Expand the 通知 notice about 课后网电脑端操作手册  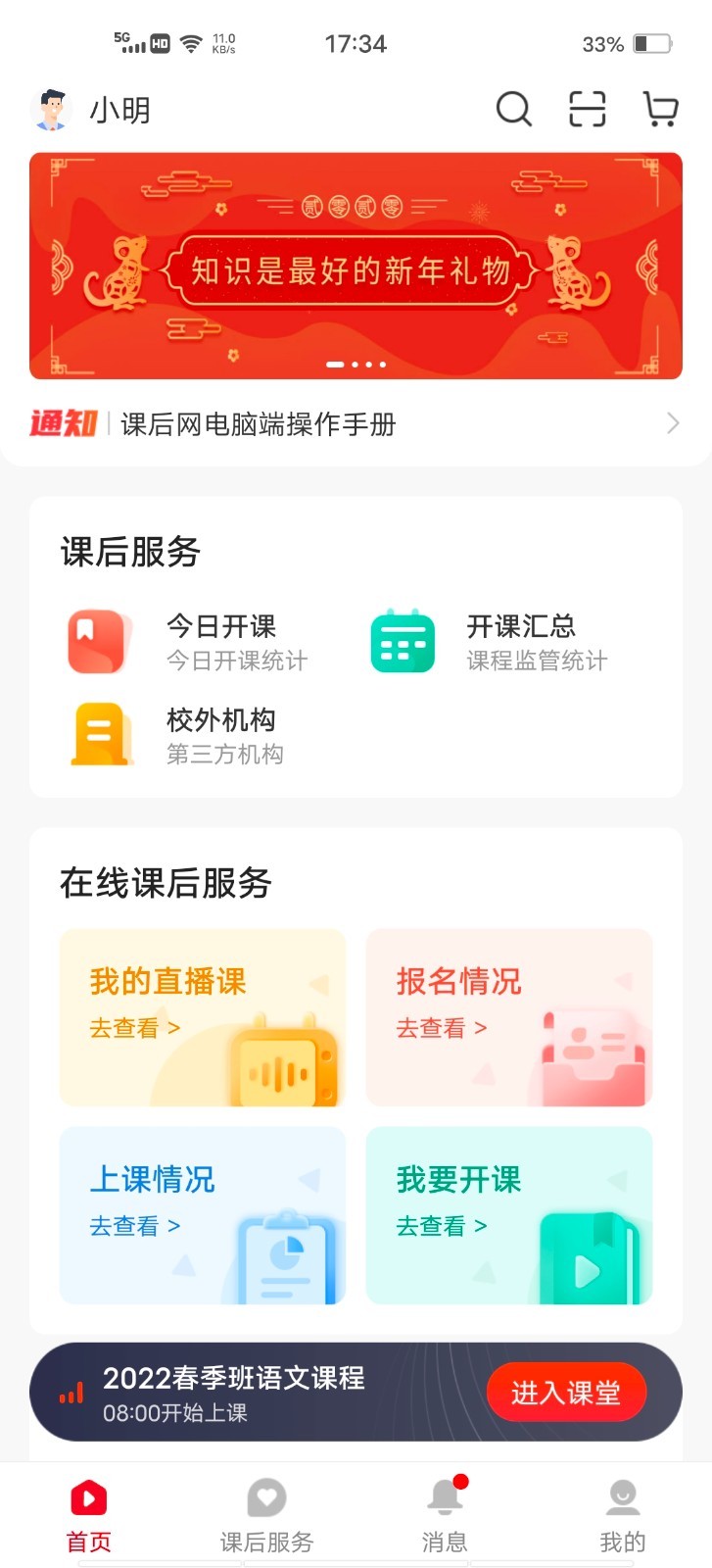coord(260,424)
